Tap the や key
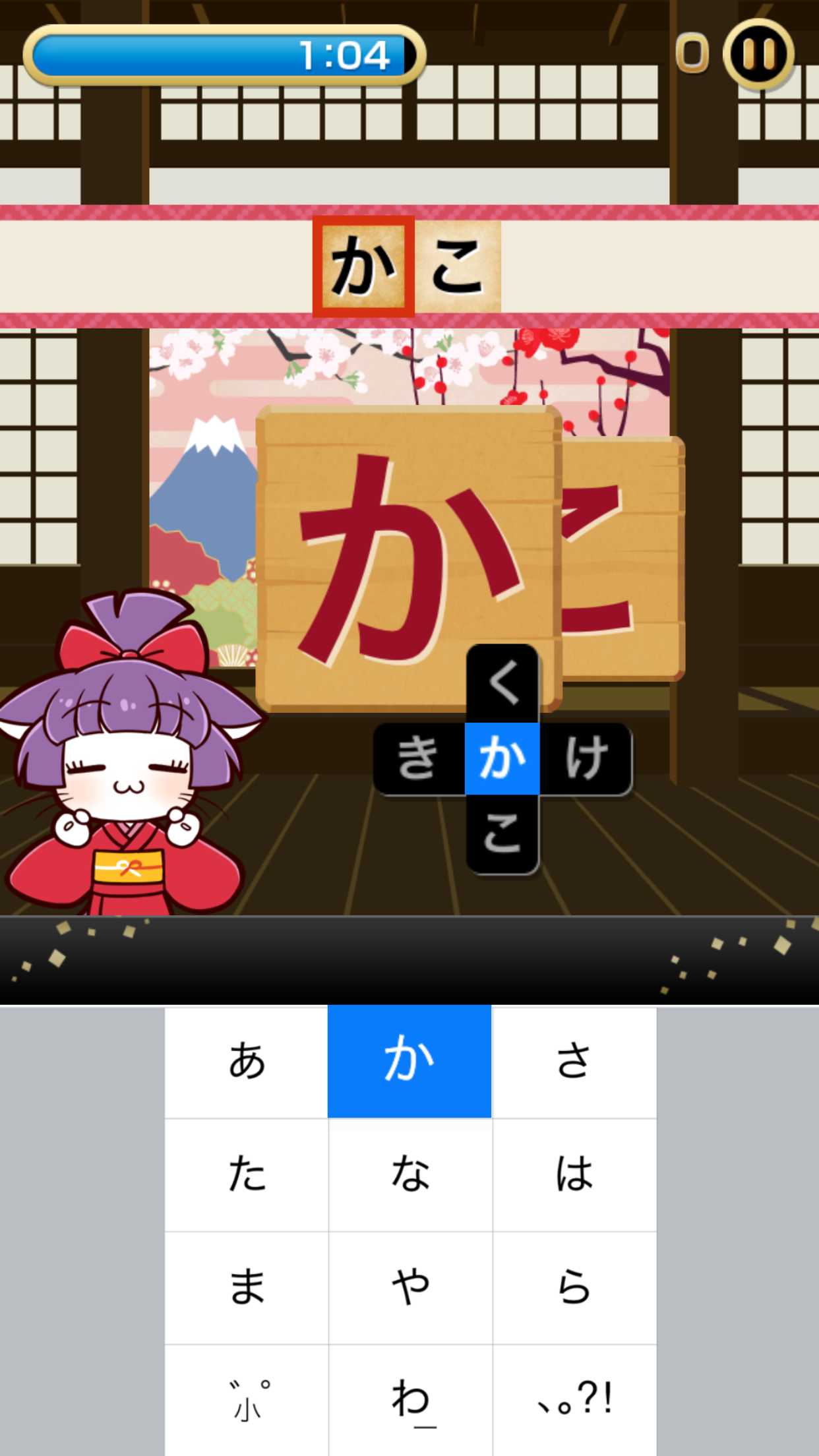This screenshot has width=819, height=1456. tap(410, 1288)
